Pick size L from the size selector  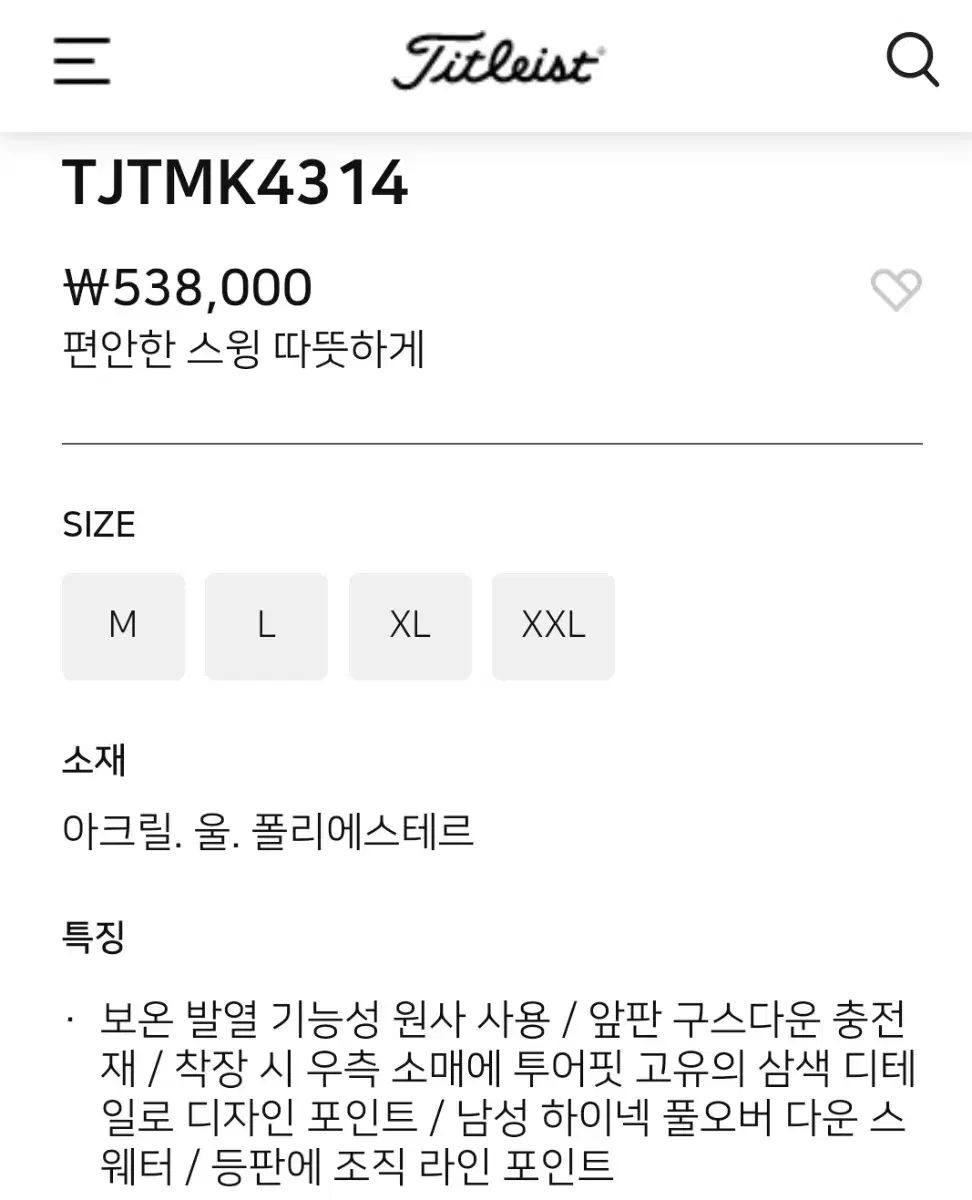coord(266,626)
